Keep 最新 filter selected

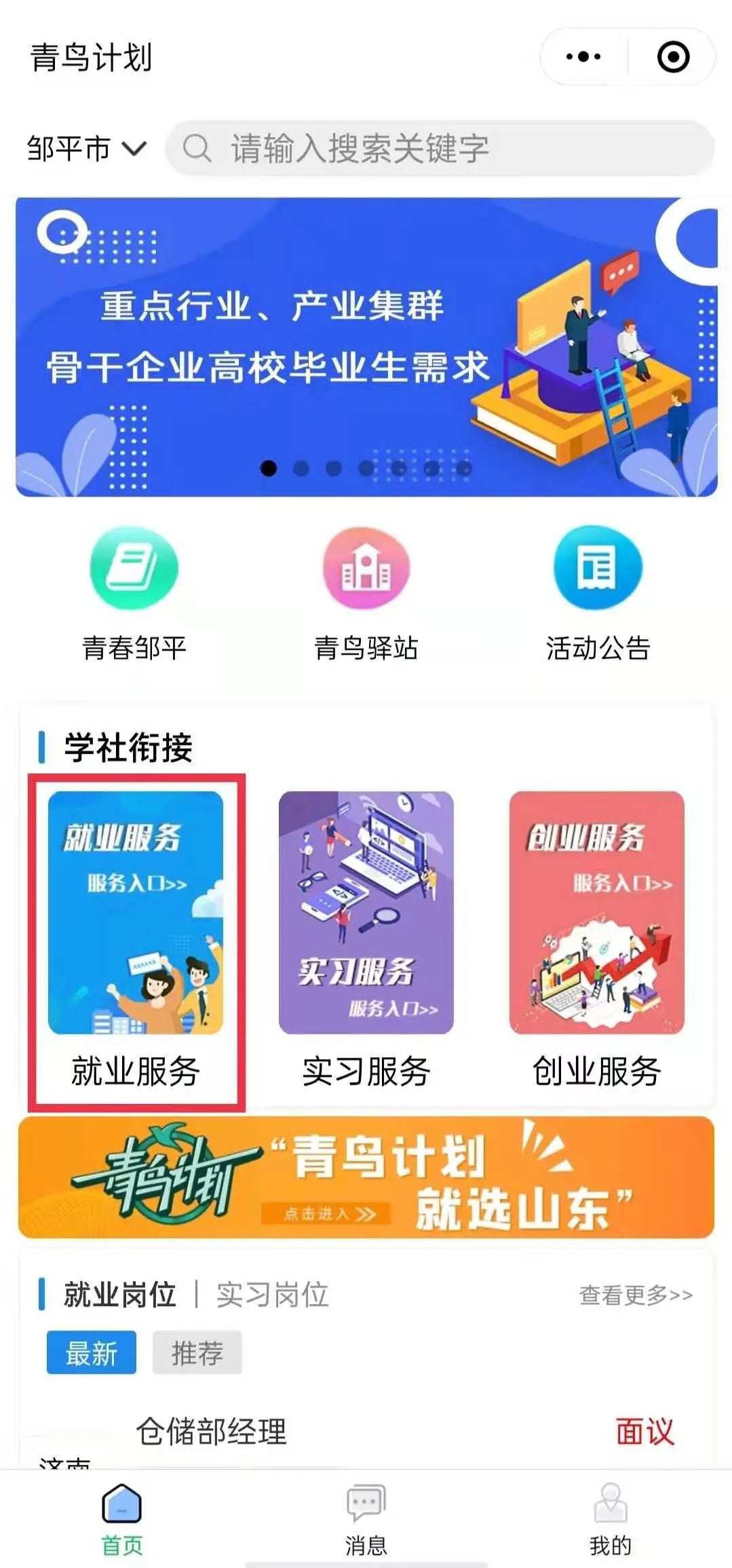tap(90, 1353)
